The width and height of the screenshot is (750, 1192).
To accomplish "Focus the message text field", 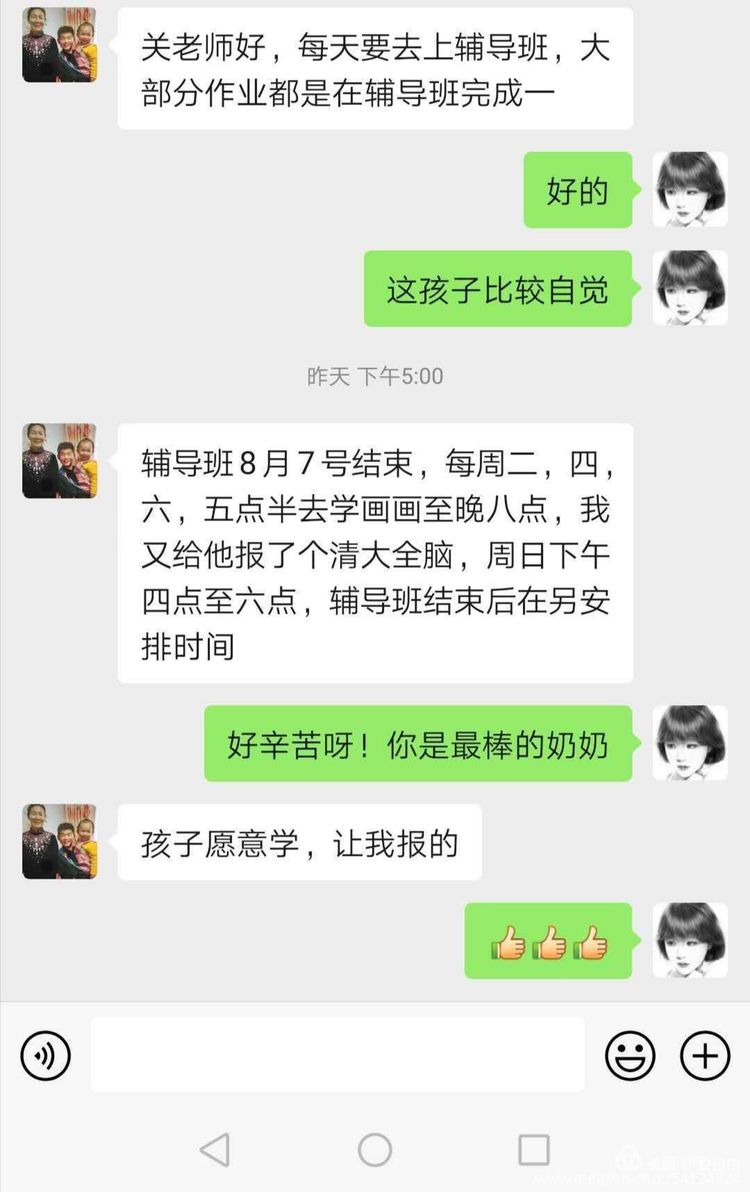I will point(337,1055).
